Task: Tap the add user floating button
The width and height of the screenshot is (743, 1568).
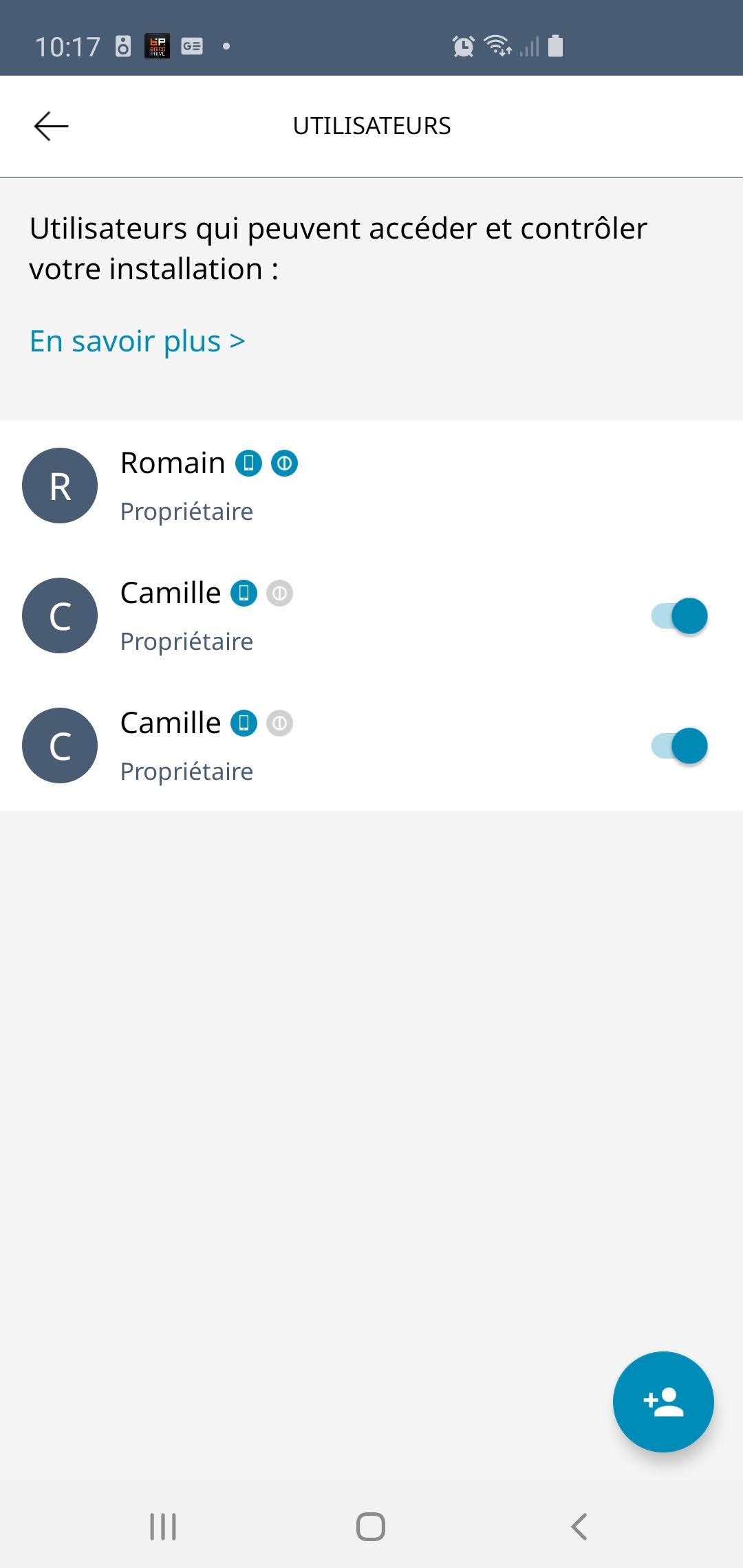Action: point(663,1402)
